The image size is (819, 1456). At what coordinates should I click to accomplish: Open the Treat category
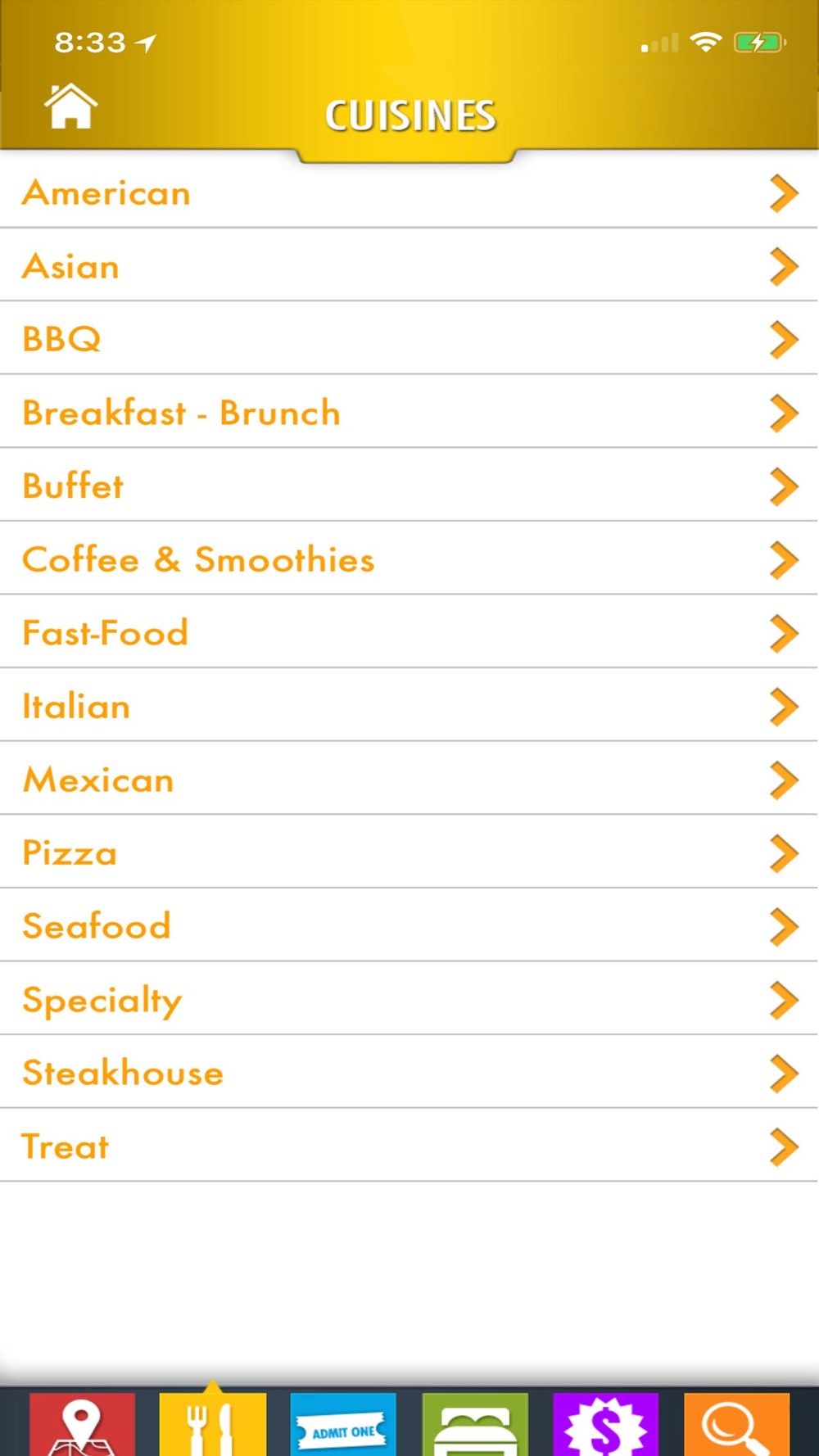click(x=409, y=1145)
